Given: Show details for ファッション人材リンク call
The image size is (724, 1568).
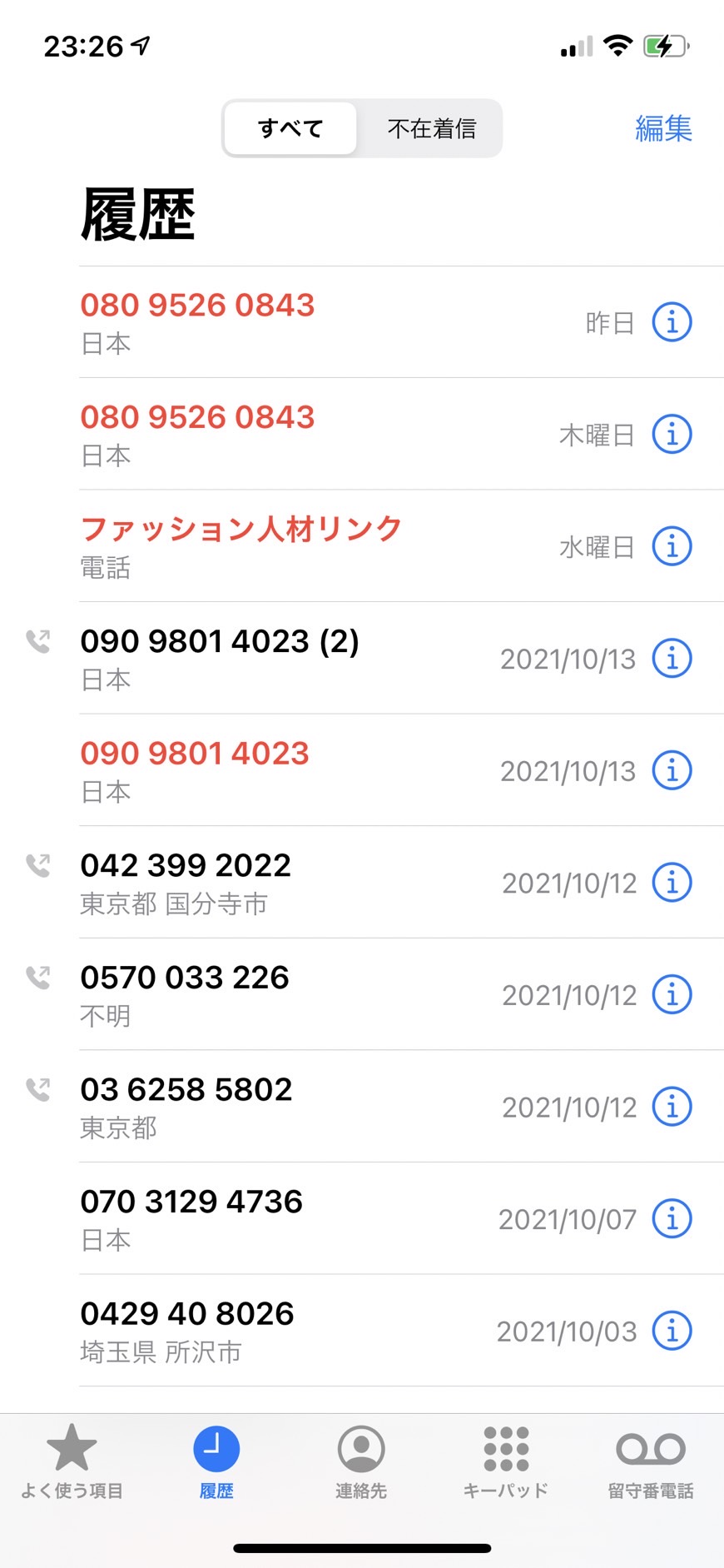Looking at the screenshot, I should tap(672, 546).
